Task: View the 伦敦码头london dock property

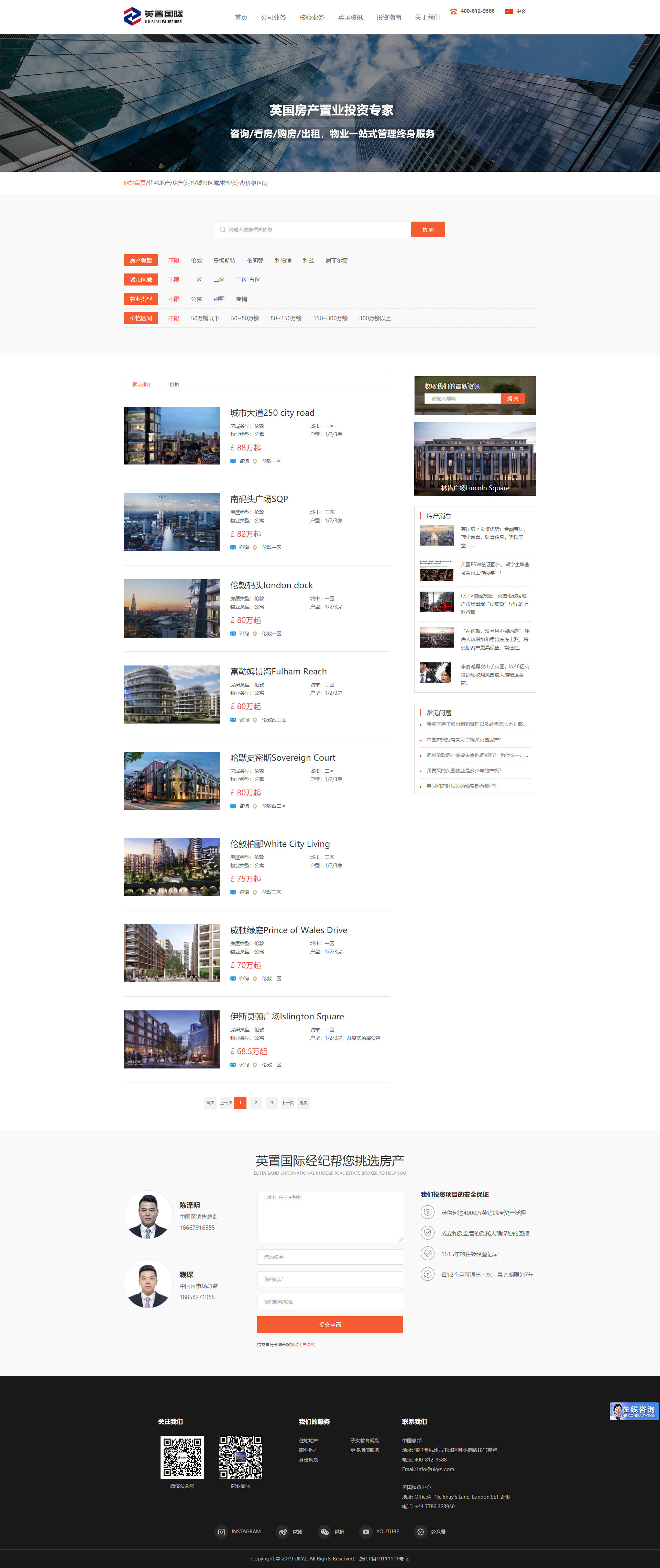Action: [271, 585]
